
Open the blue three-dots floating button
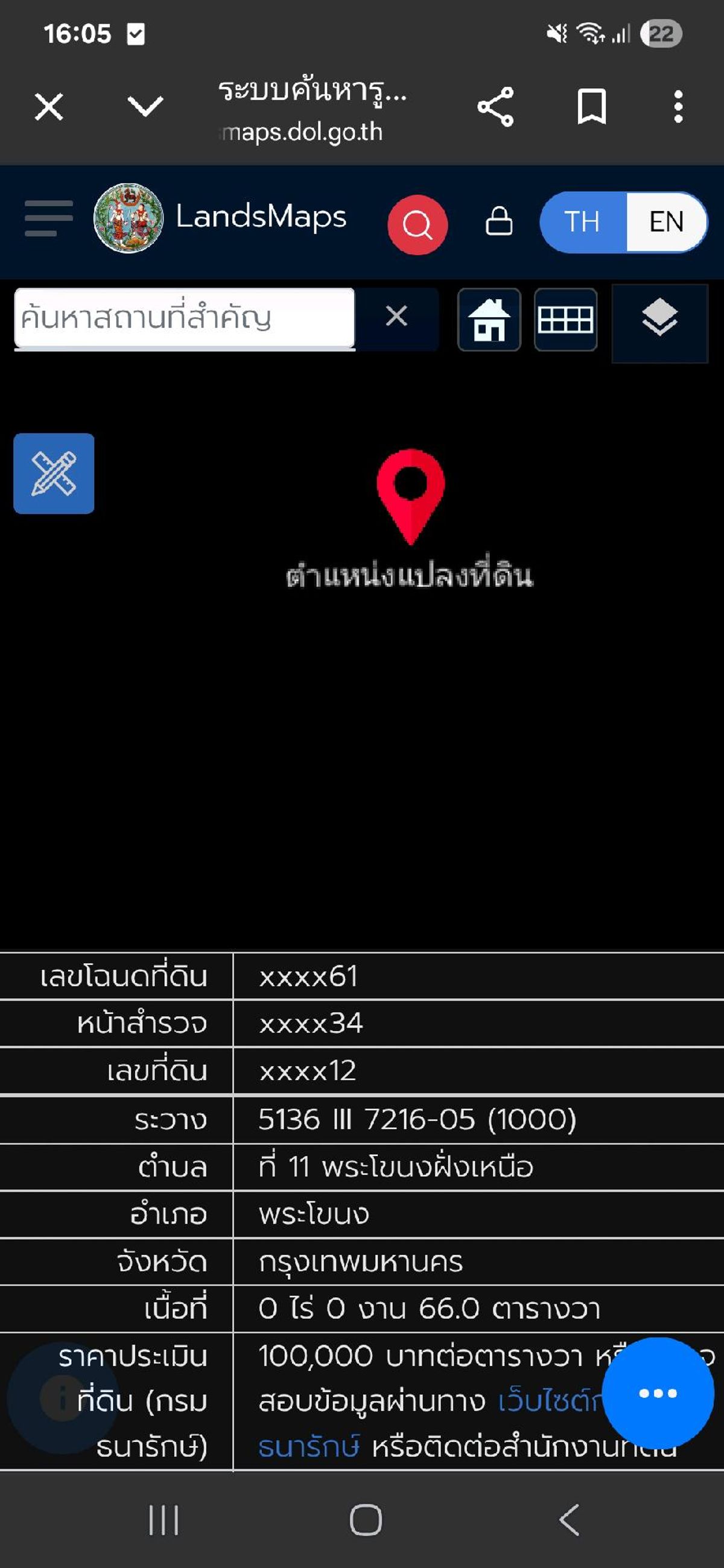658,1393
